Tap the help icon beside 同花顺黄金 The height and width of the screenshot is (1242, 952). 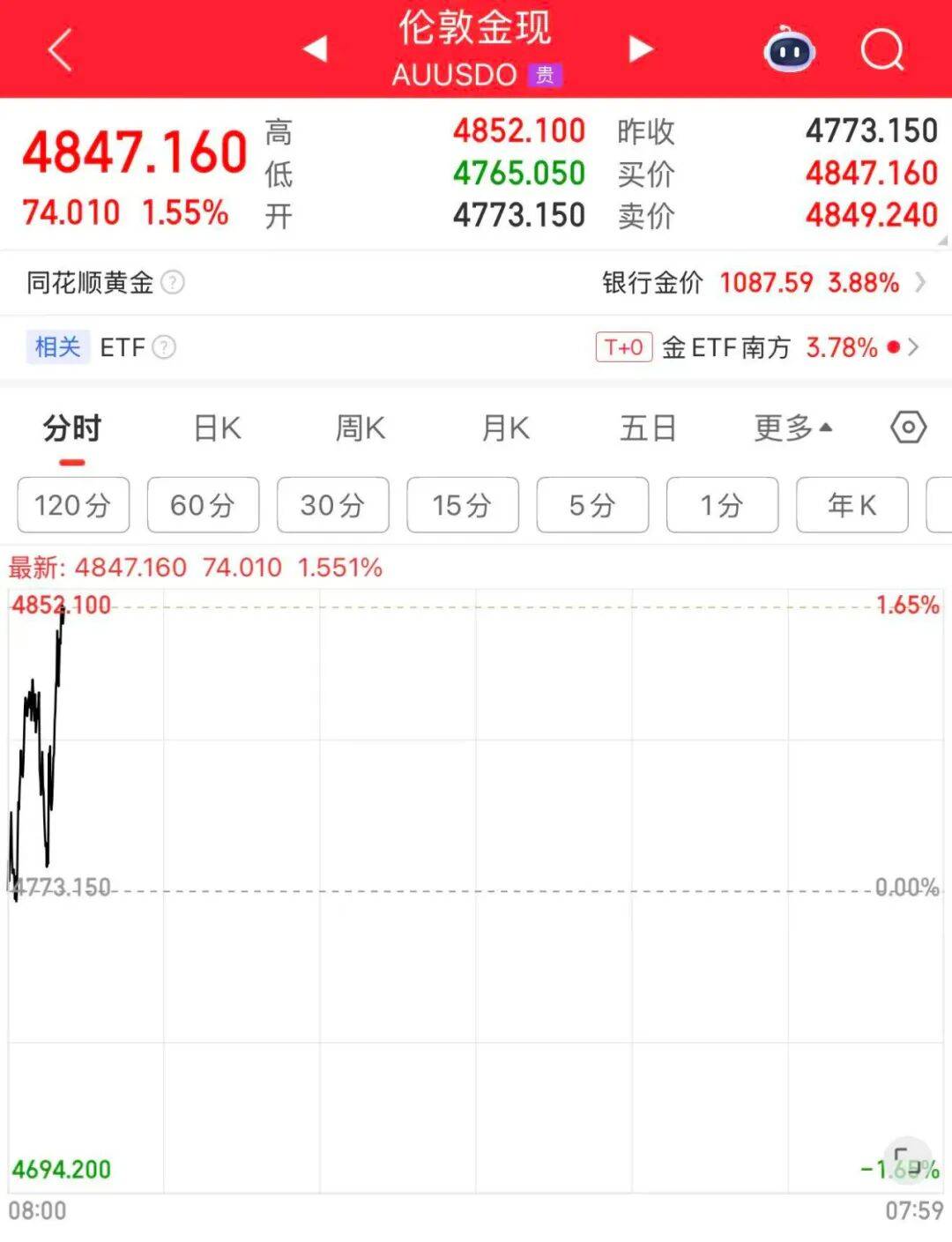click(173, 283)
